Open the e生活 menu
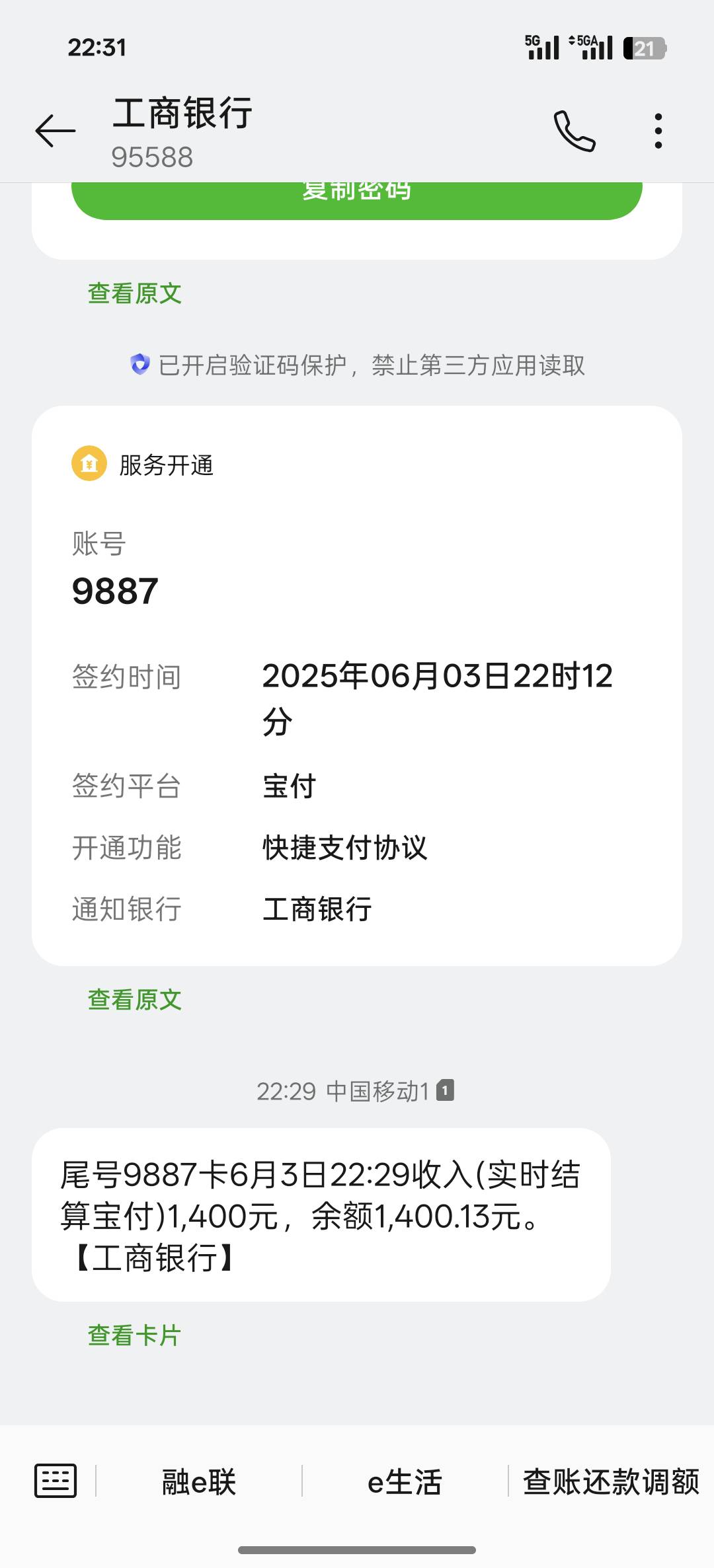This screenshot has width=714, height=1568. click(x=405, y=1481)
